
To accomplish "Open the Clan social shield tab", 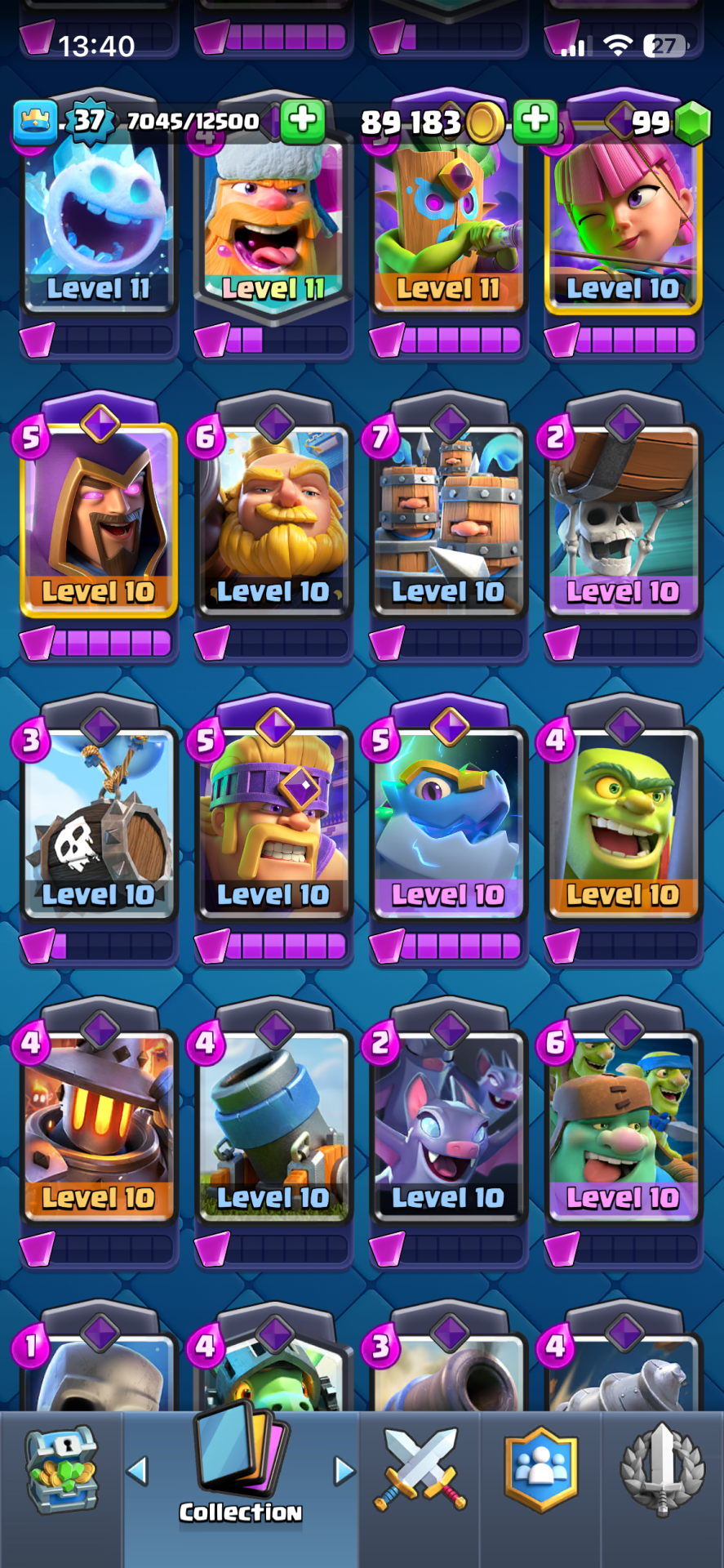I will click(541, 1470).
